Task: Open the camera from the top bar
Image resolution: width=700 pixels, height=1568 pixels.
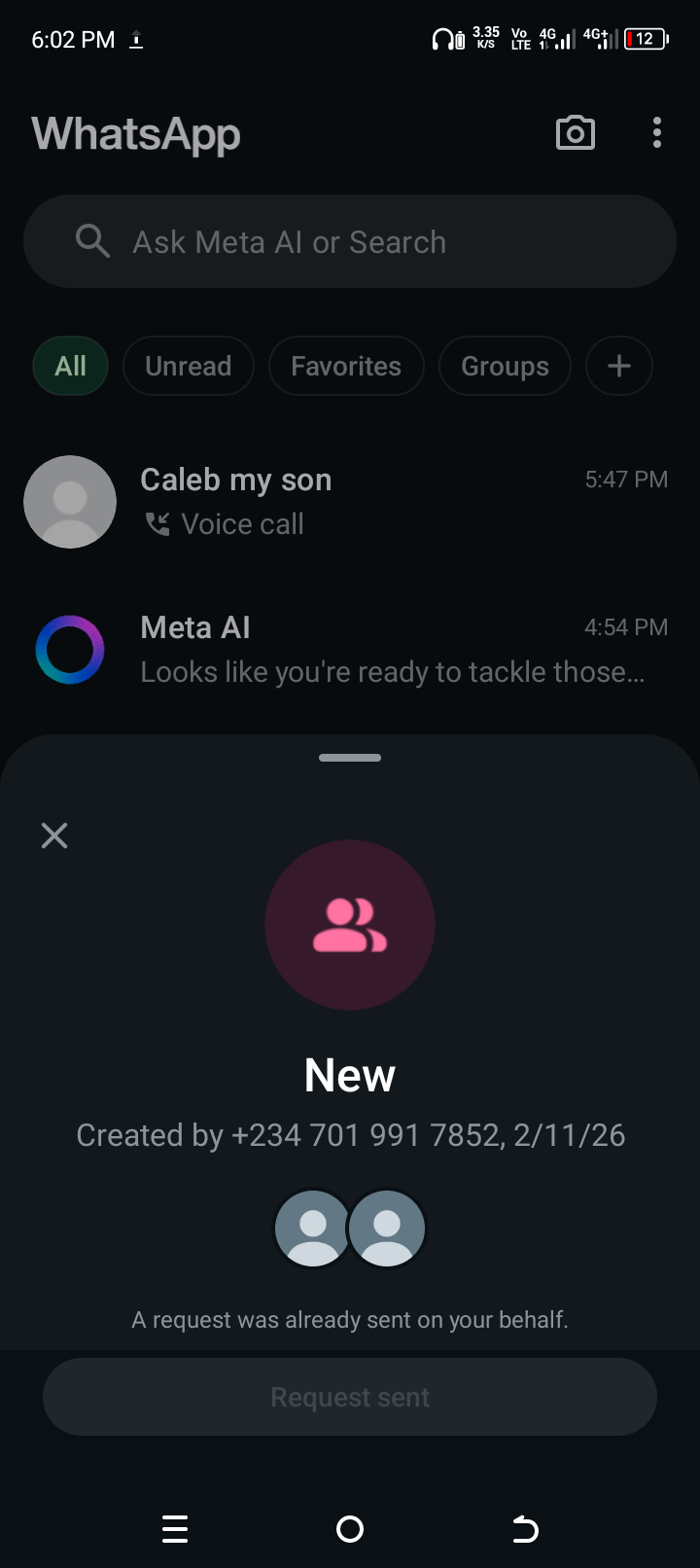Action: (x=575, y=133)
